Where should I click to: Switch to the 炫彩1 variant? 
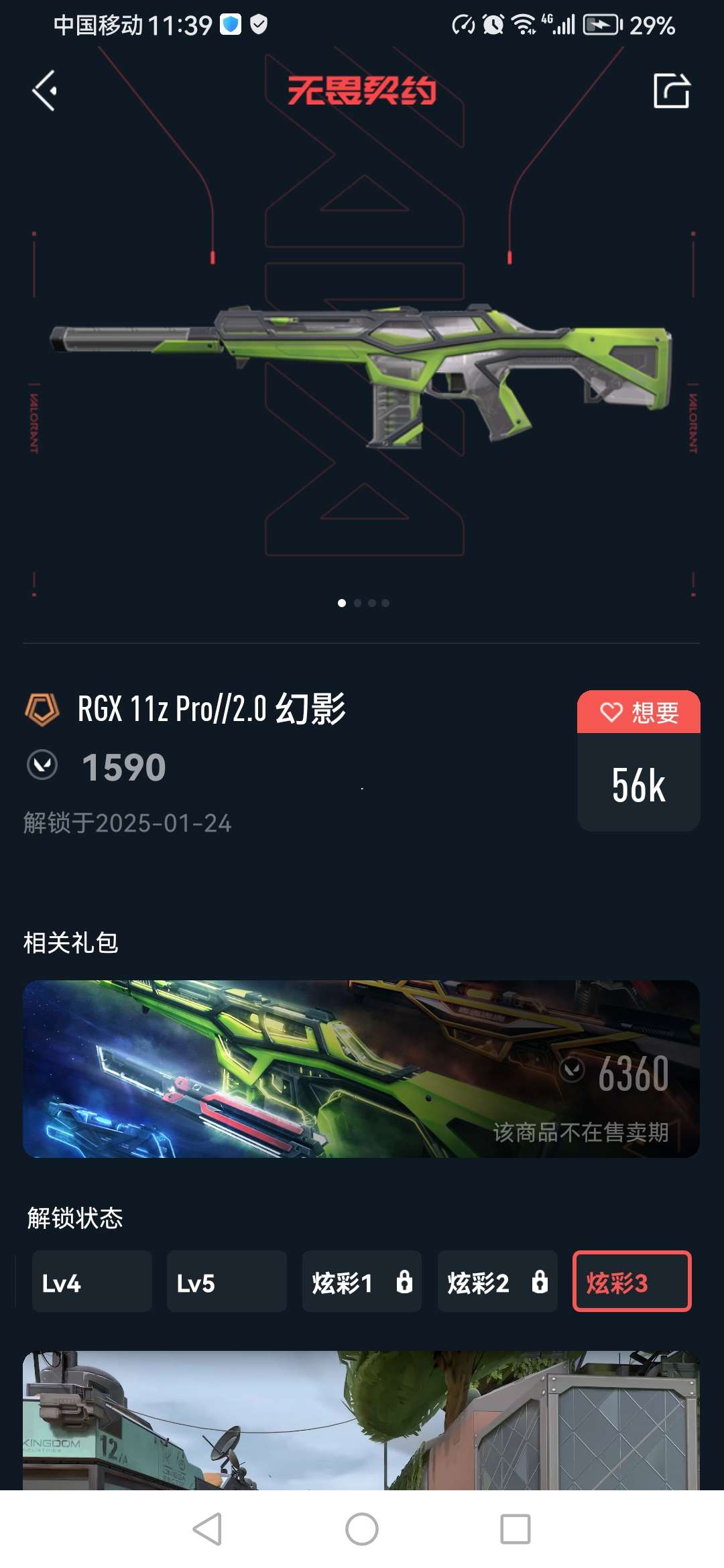click(362, 1281)
